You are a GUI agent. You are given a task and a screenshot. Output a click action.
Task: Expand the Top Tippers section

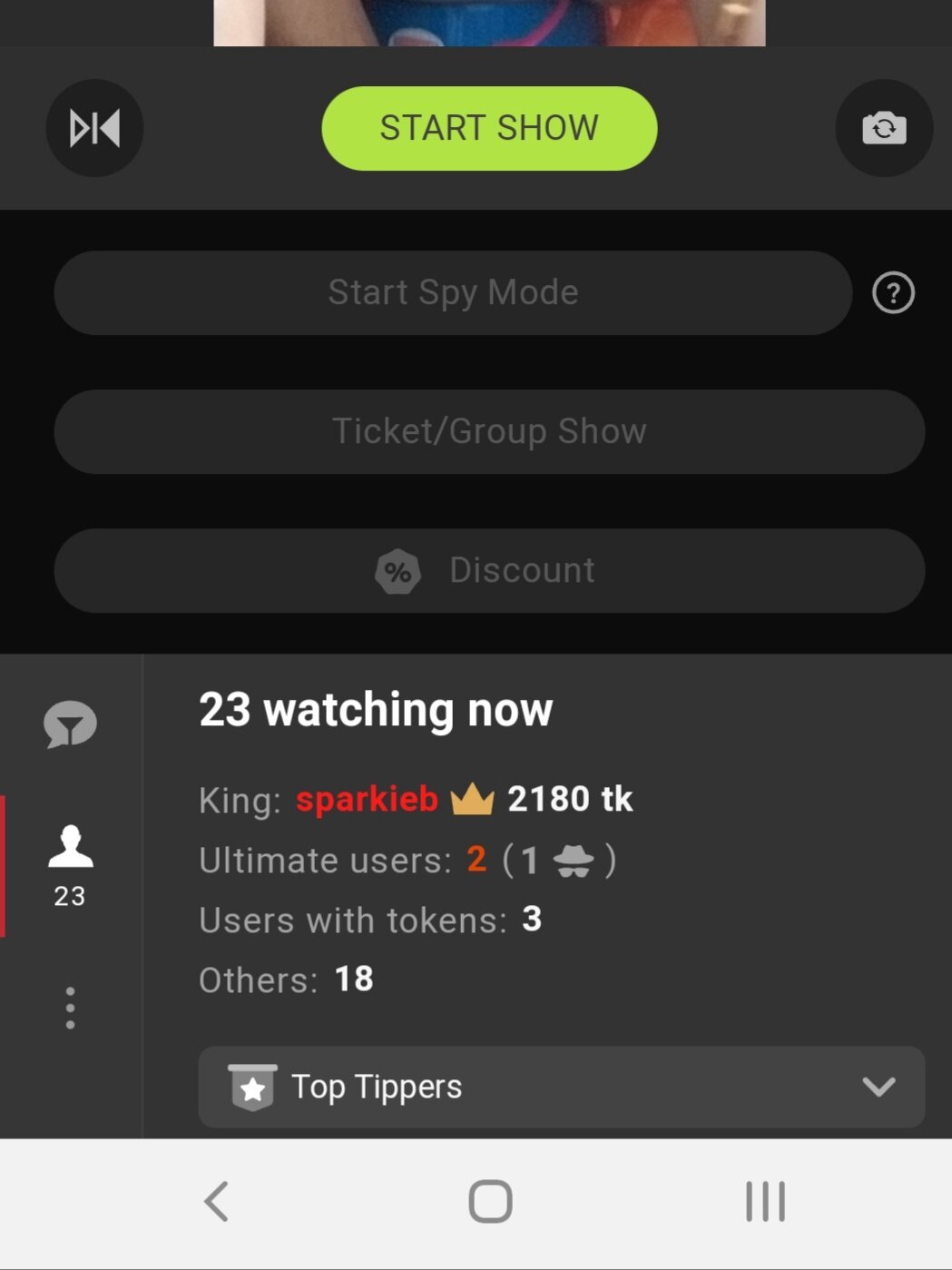(x=561, y=1087)
